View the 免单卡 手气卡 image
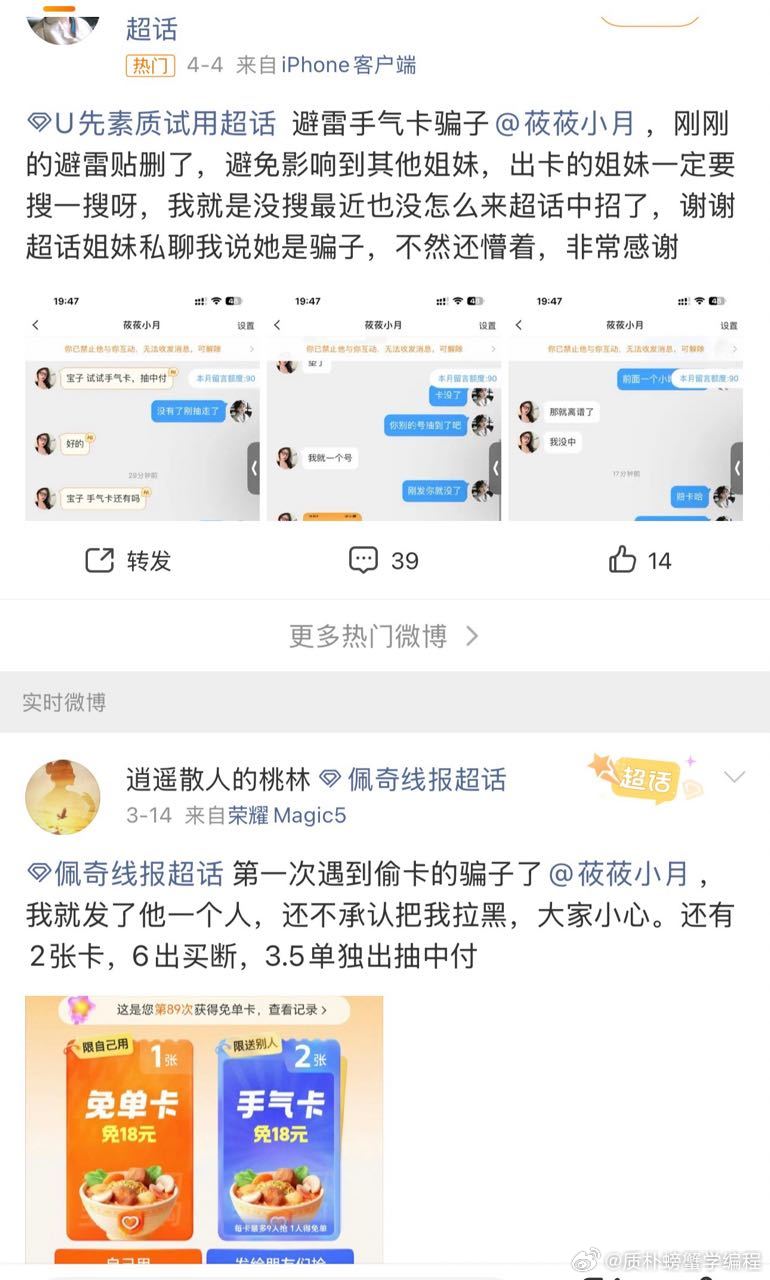 pyautogui.click(x=204, y=1130)
